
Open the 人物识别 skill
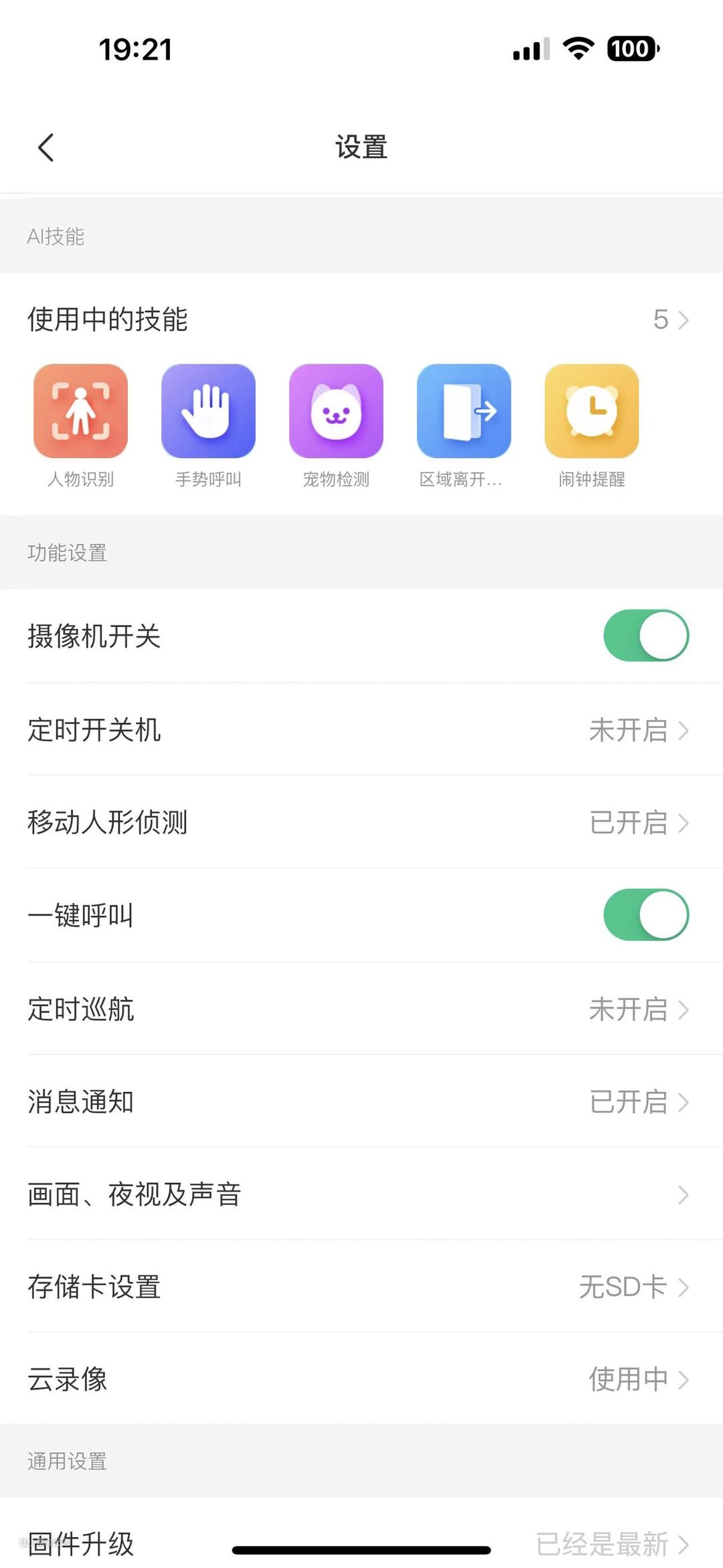80,411
